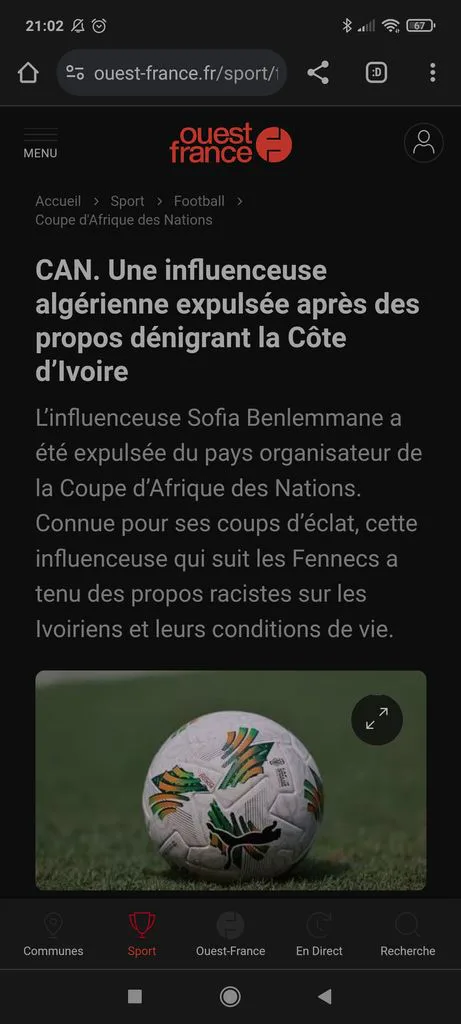Open the browser overflow menu
This screenshot has width=461, height=1024.
click(432, 72)
